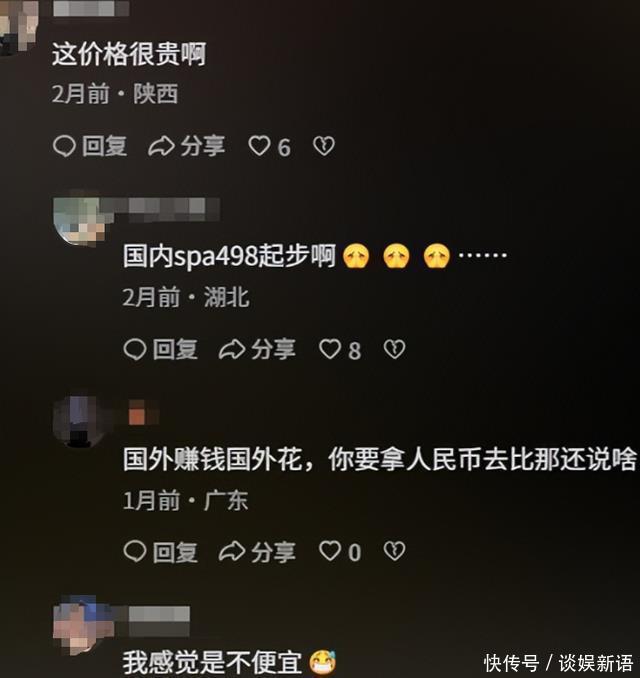640x678 pixels.
Task: Reply to the 国内spa498起步啊 comment
Action: [161, 349]
